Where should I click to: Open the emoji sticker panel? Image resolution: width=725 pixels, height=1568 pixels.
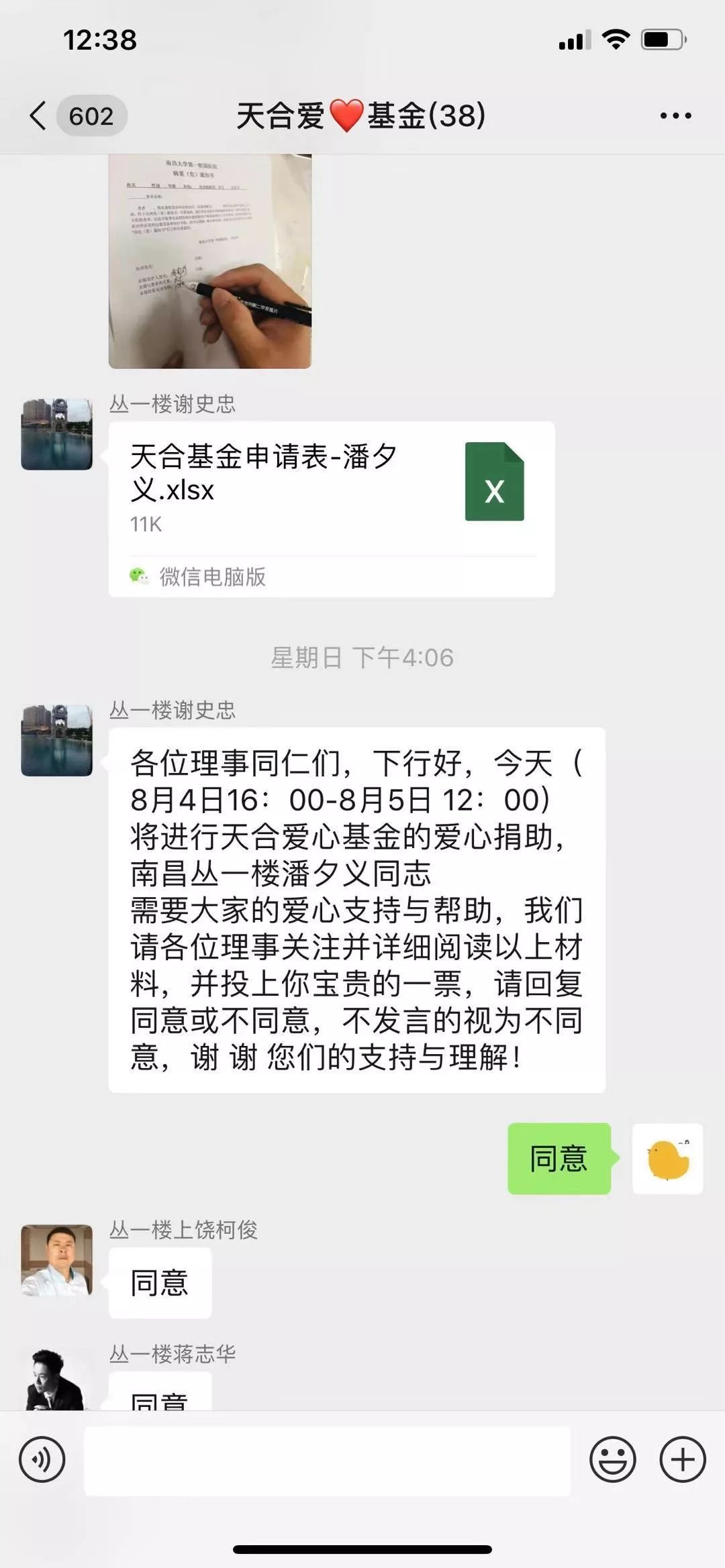click(612, 1459)
